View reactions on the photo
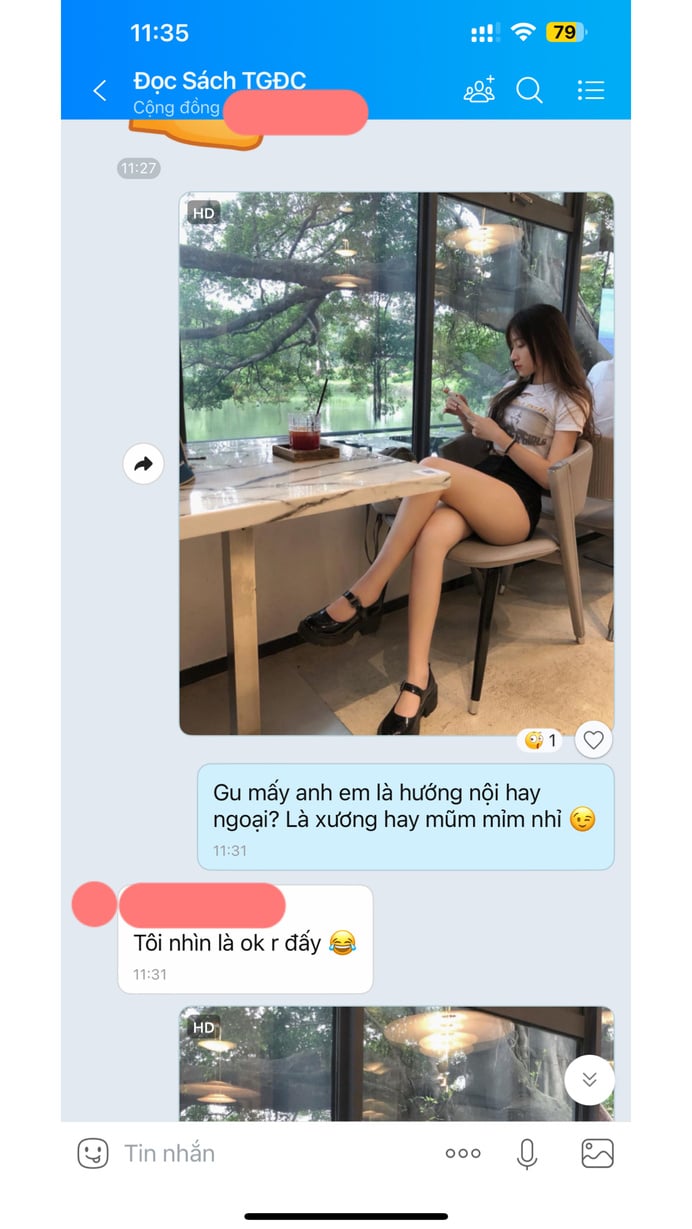Screen dimensions: 692x1229 [x=541, y=741]
